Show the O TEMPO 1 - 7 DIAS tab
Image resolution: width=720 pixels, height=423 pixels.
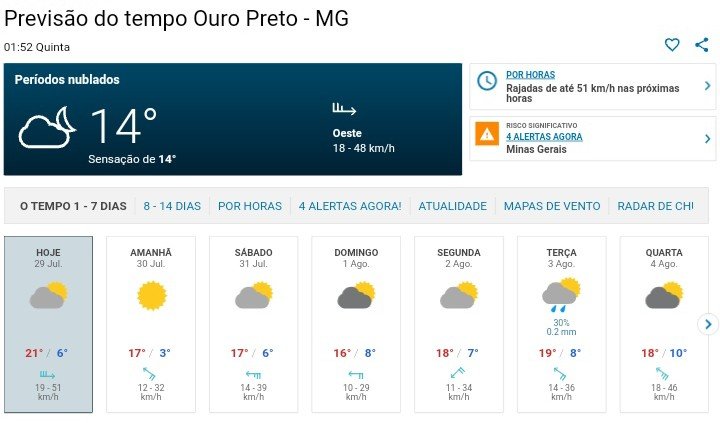tap(73, 206)
